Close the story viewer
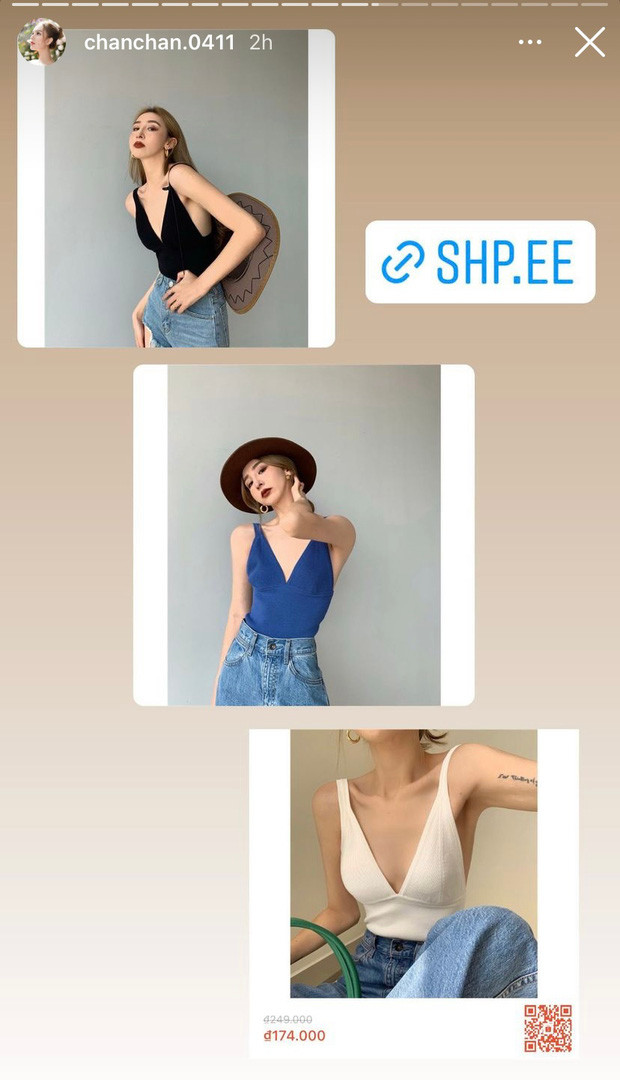 589,42
